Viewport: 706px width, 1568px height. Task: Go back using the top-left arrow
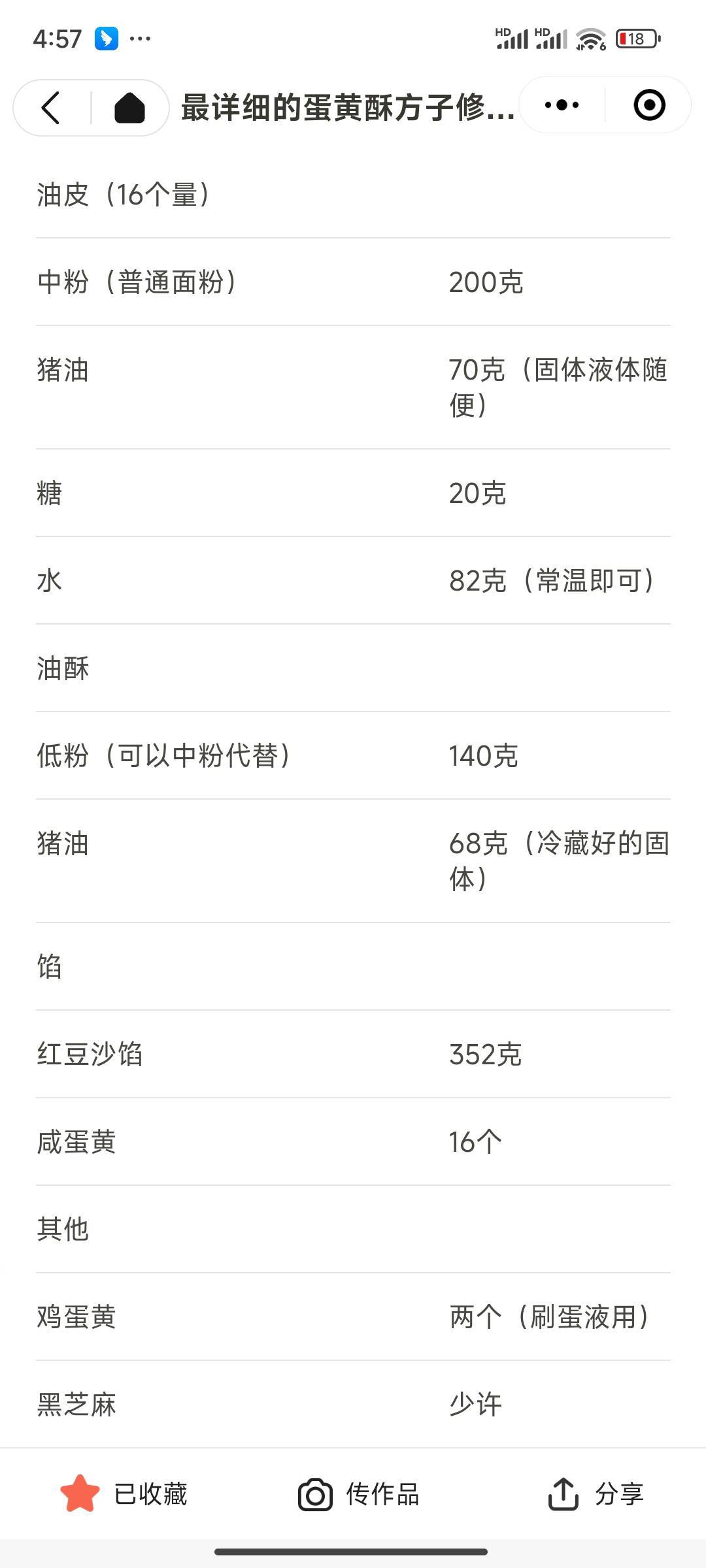tap(51, 107)
